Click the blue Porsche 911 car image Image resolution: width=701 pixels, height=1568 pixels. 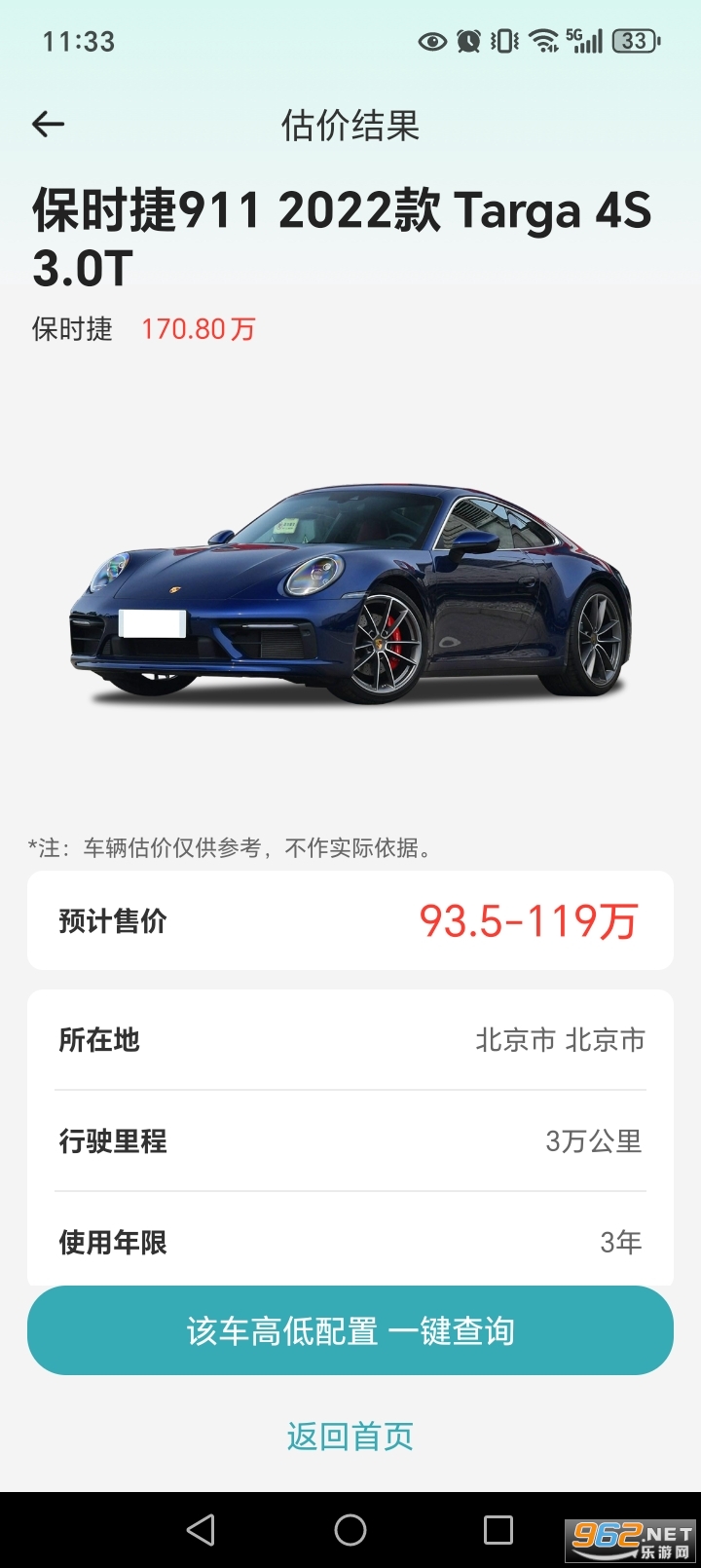tap(350, 584)
